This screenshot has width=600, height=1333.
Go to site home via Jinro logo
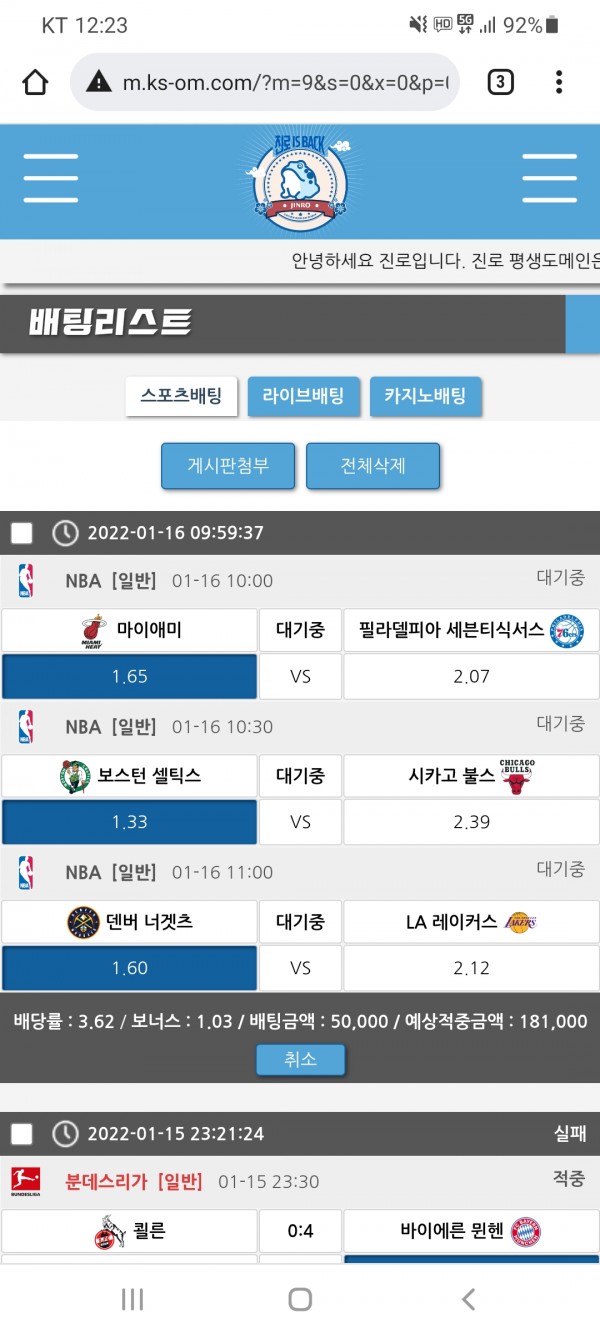tap(299, 180)
